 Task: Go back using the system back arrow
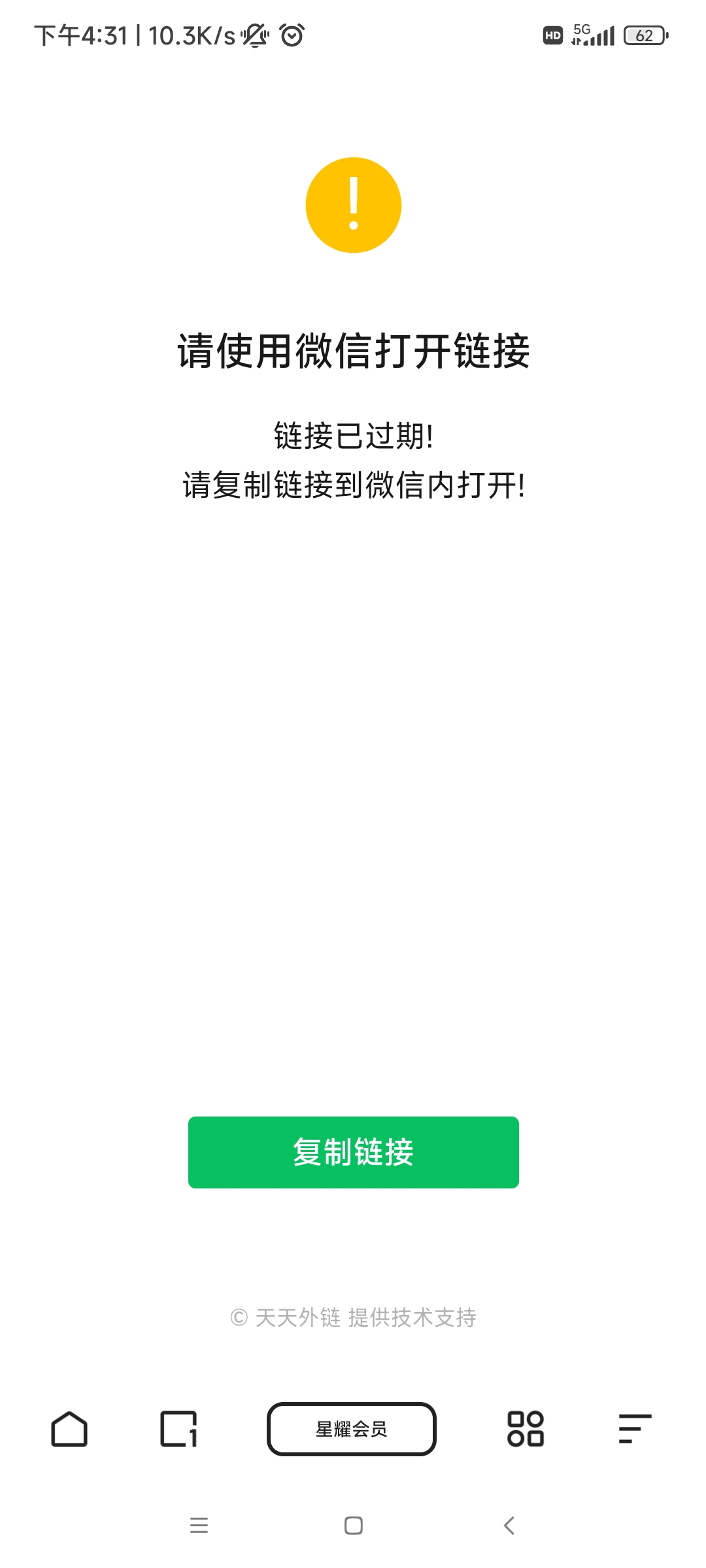point(509,1526)
